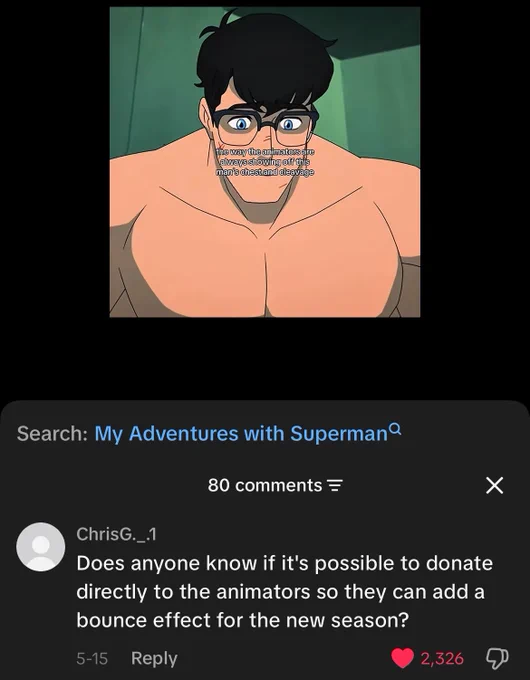Screen dimensions: 530x680
Task: Close the comments panel
Action: click(494, 485)
